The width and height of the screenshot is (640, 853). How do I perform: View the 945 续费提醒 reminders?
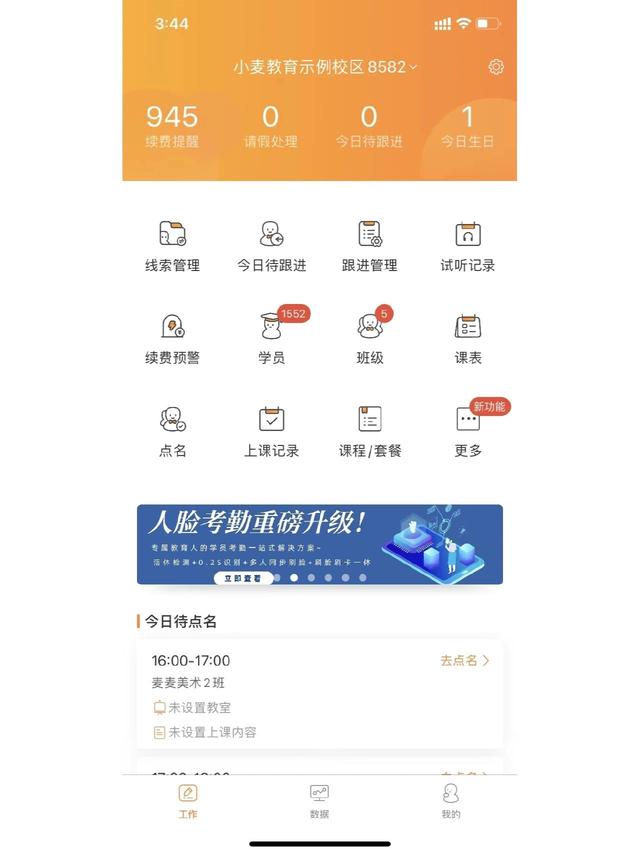[x=172, y=126]
